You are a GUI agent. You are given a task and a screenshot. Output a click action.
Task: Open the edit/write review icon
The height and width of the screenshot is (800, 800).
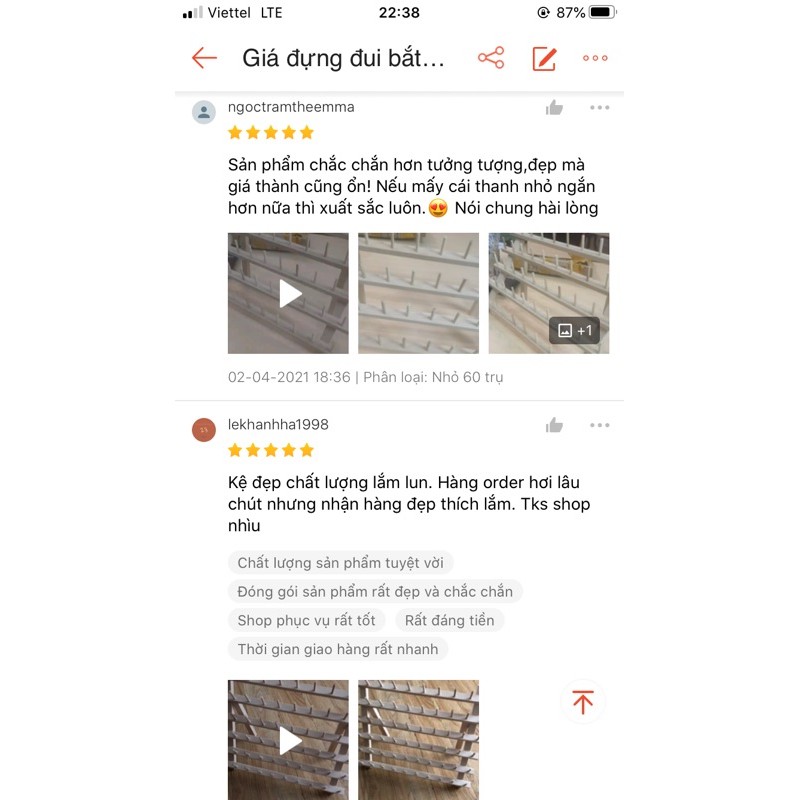(x=544, y=58)
